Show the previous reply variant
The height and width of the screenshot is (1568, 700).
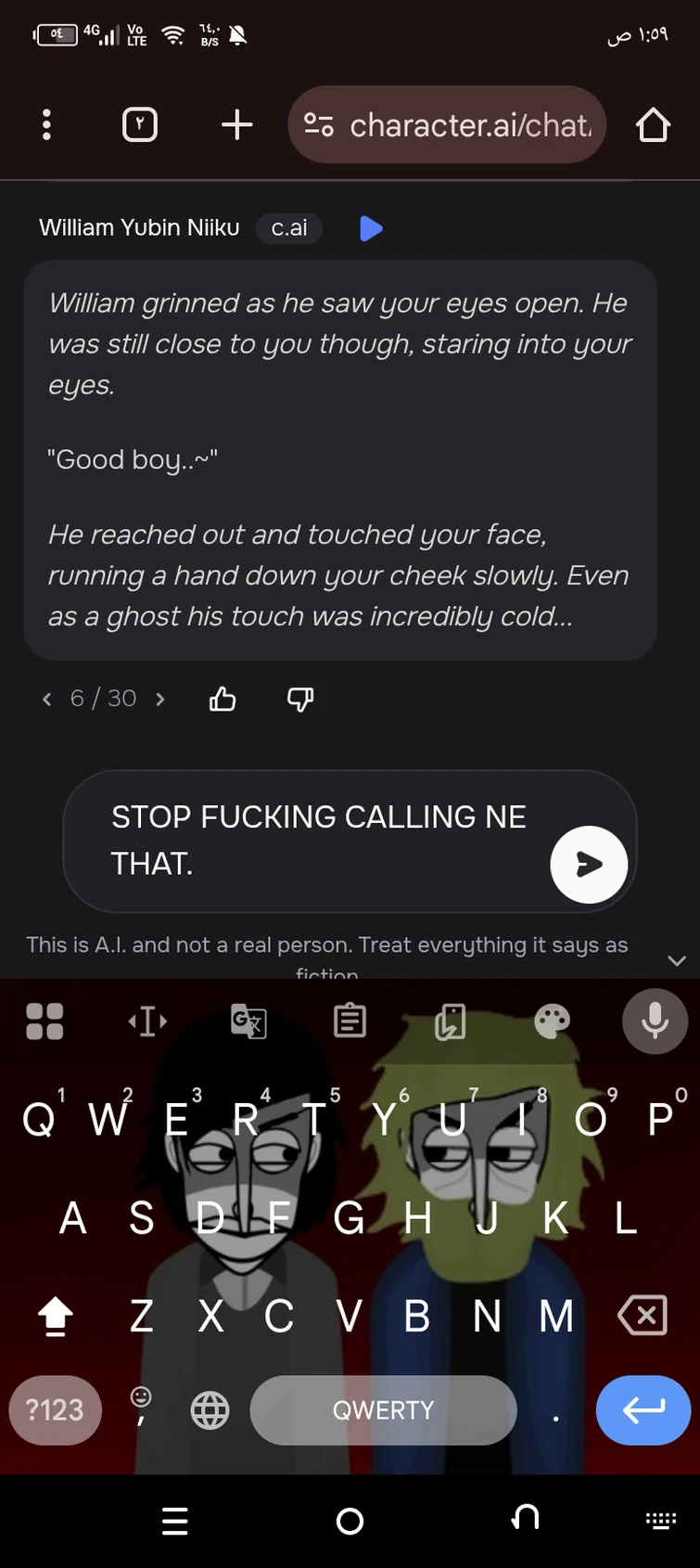(x=47, y=699)
